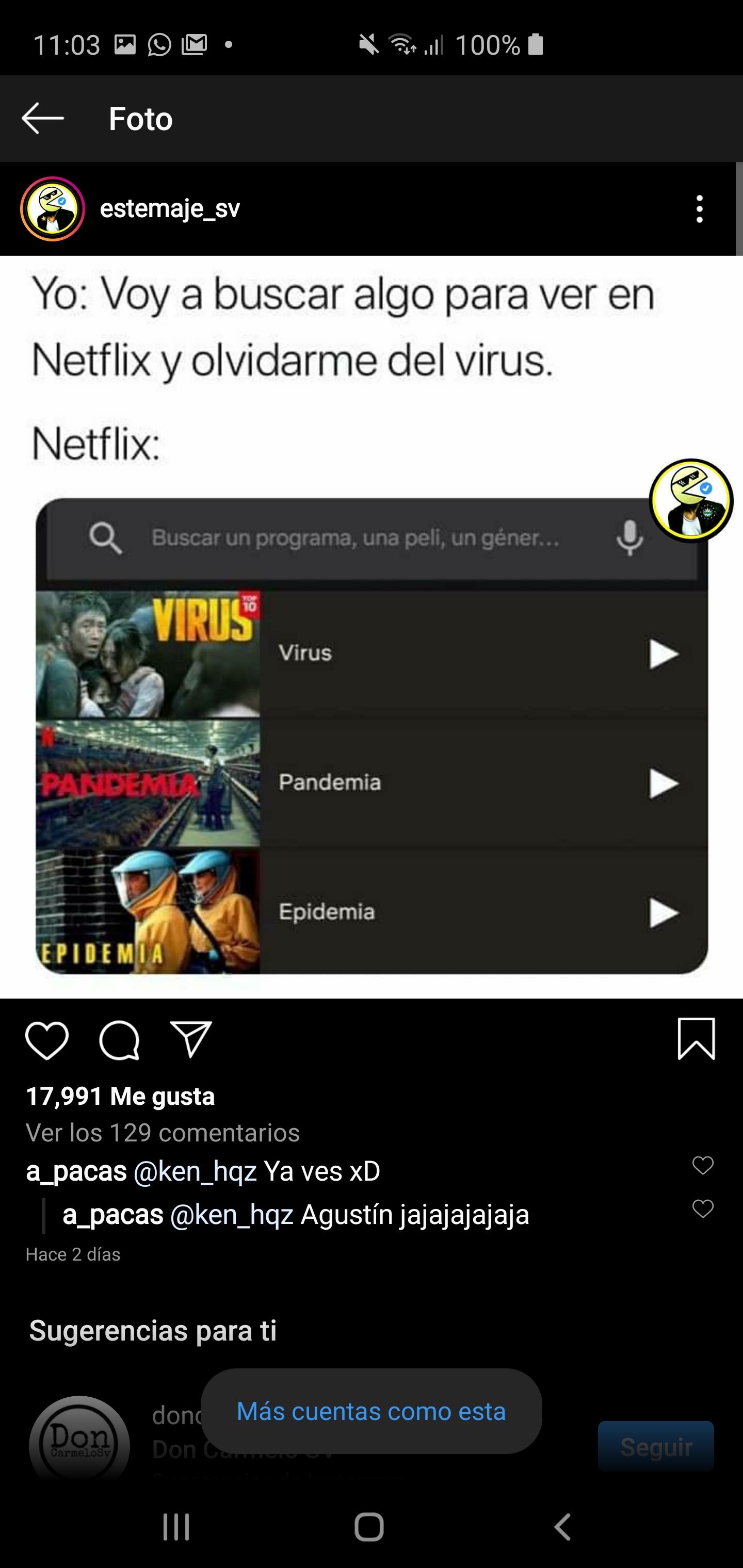Viewport: 743px width, 1568px height.
Task: Open estemaje_sv username link
Action: tap(170, 209)
